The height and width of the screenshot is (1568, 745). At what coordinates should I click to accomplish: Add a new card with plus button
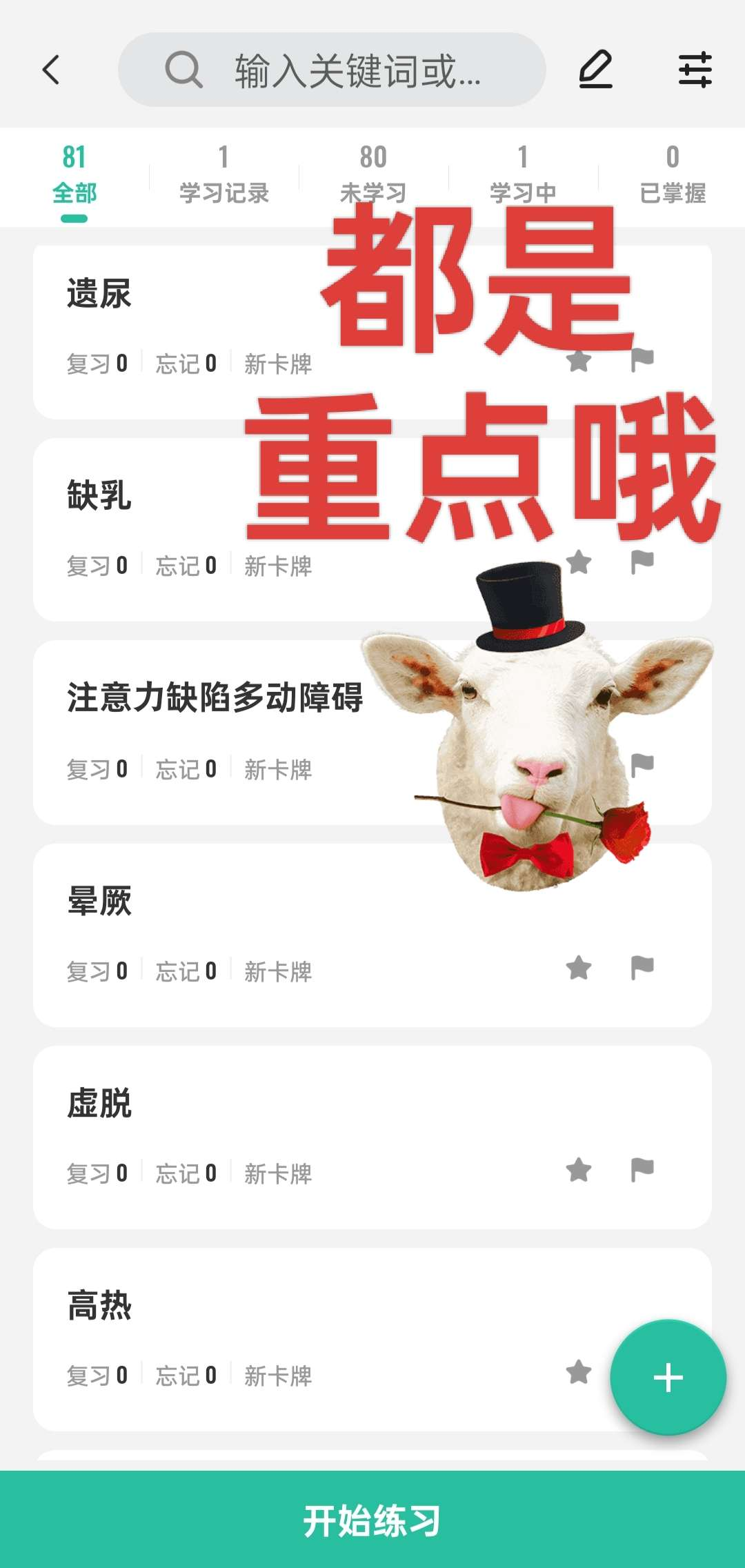(668, 1378)
